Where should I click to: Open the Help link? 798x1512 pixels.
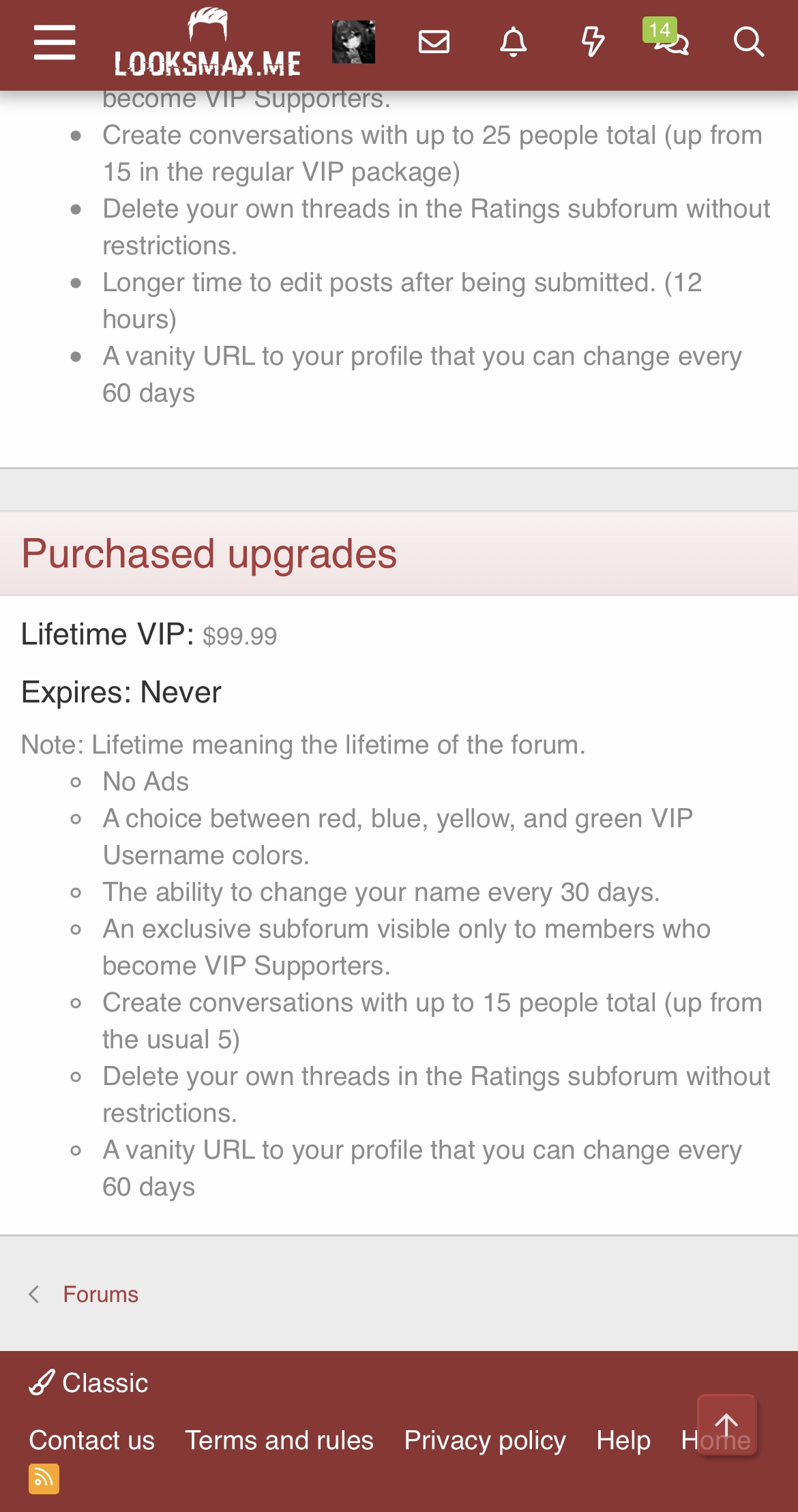(x=623, y=1440)
